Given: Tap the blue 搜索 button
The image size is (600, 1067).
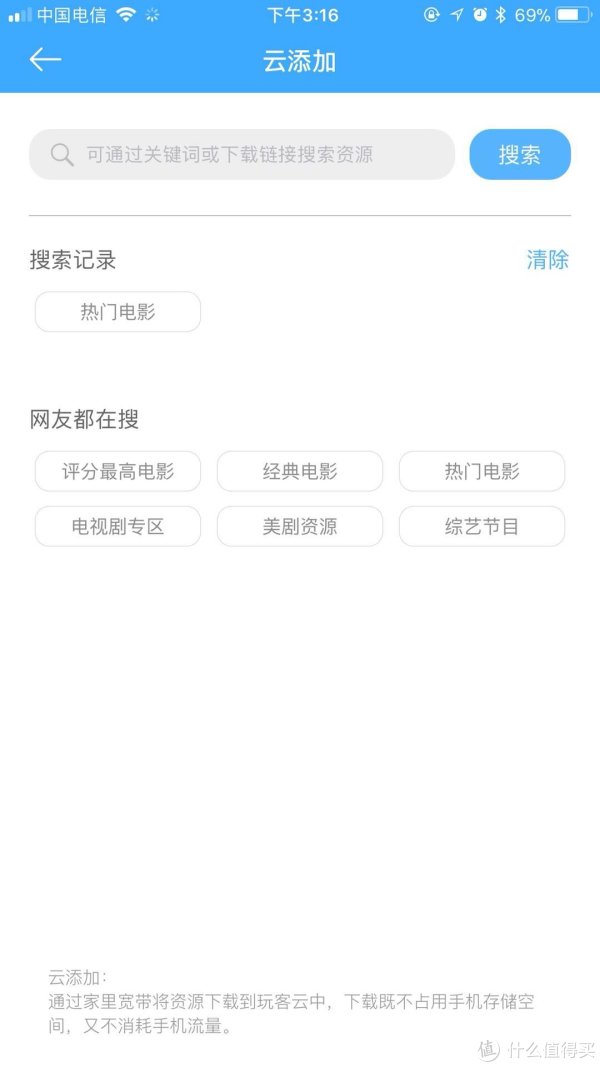Looking at the screenshot, I should 520,155.
